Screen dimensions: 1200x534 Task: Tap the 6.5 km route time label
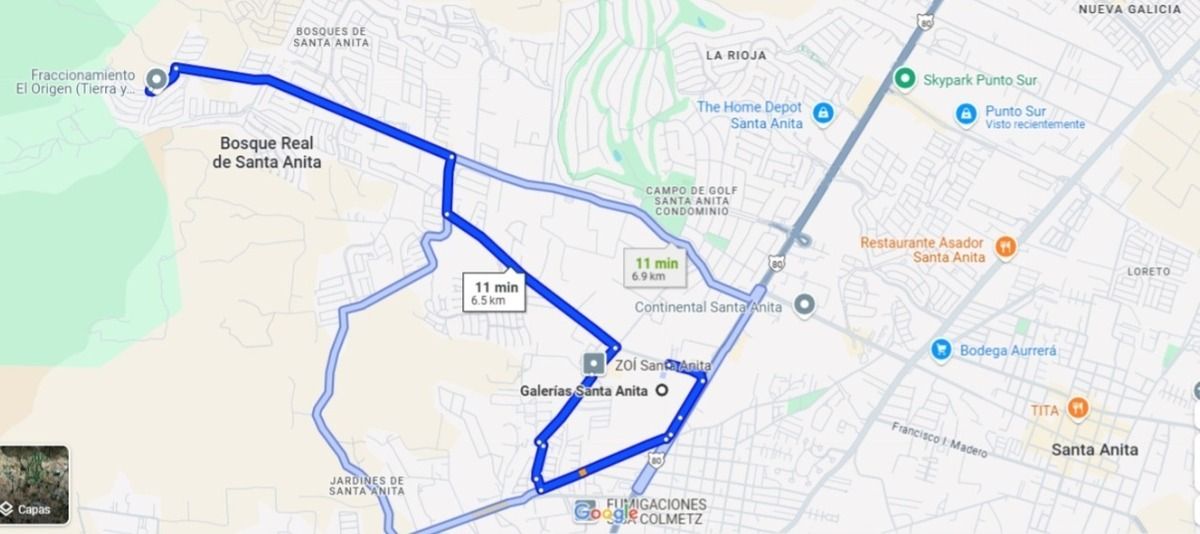point(496,292)
